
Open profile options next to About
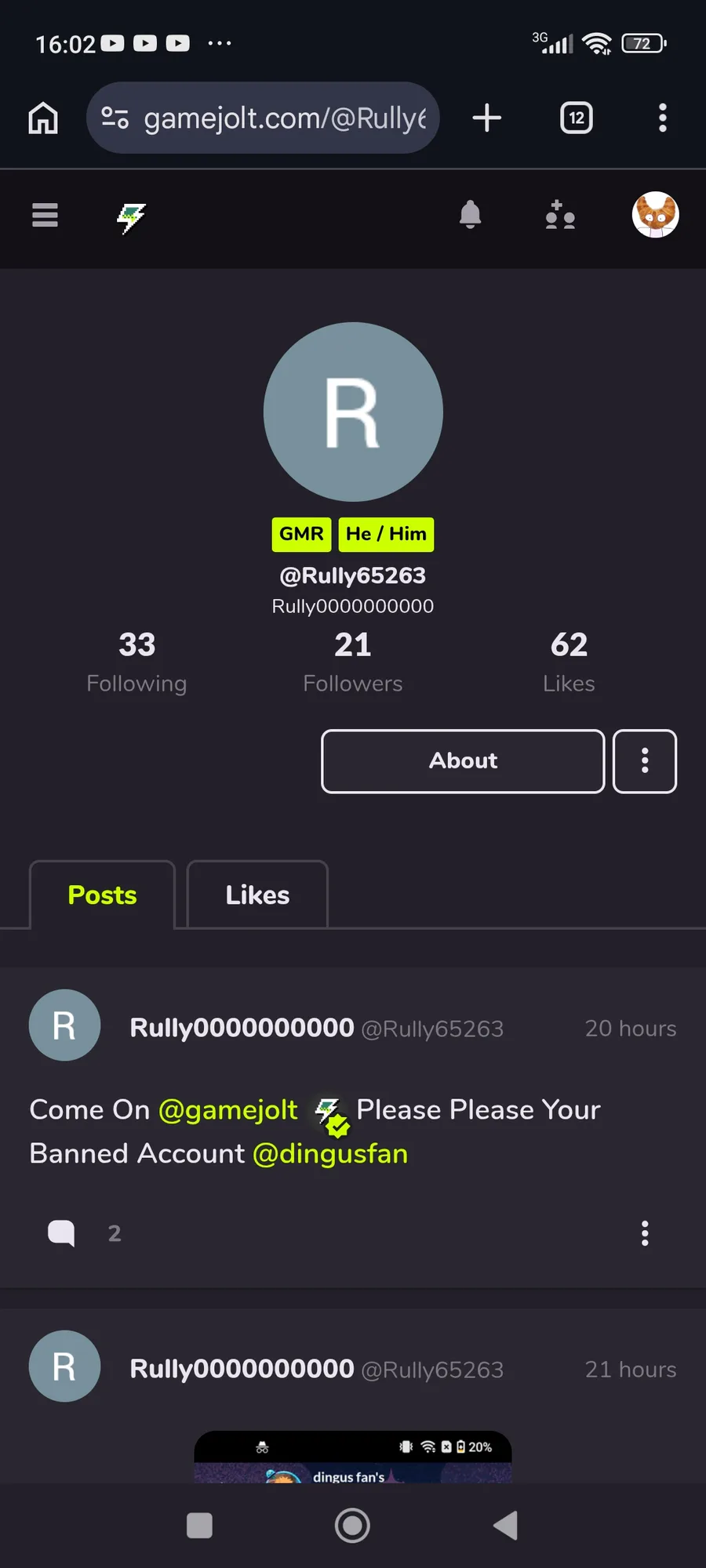click(x=645, y=761)
